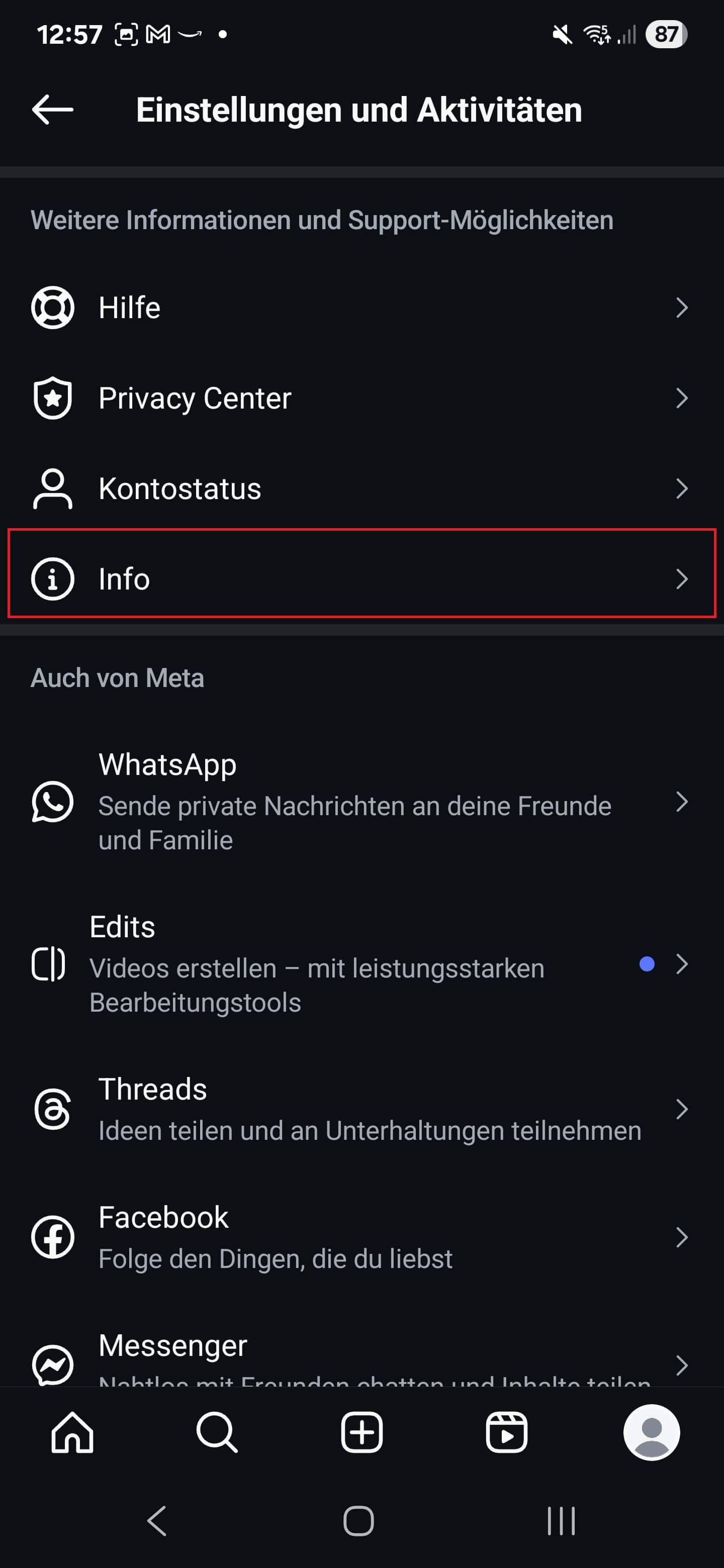Show recent apps
Viewport: 724px width, 1568px height.
pyautogui.click(x=561, y=1521)
